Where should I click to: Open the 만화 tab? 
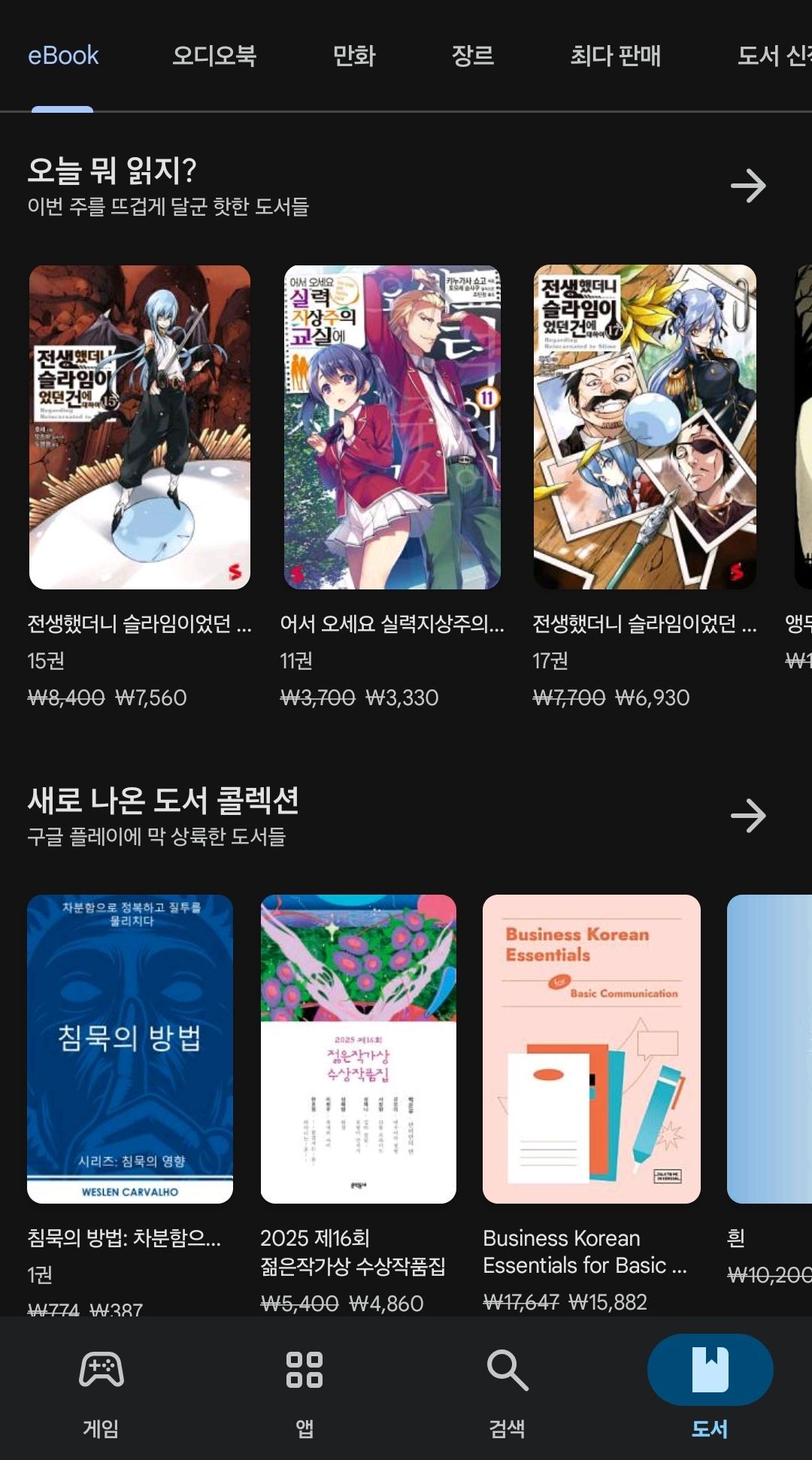[354, 56]
